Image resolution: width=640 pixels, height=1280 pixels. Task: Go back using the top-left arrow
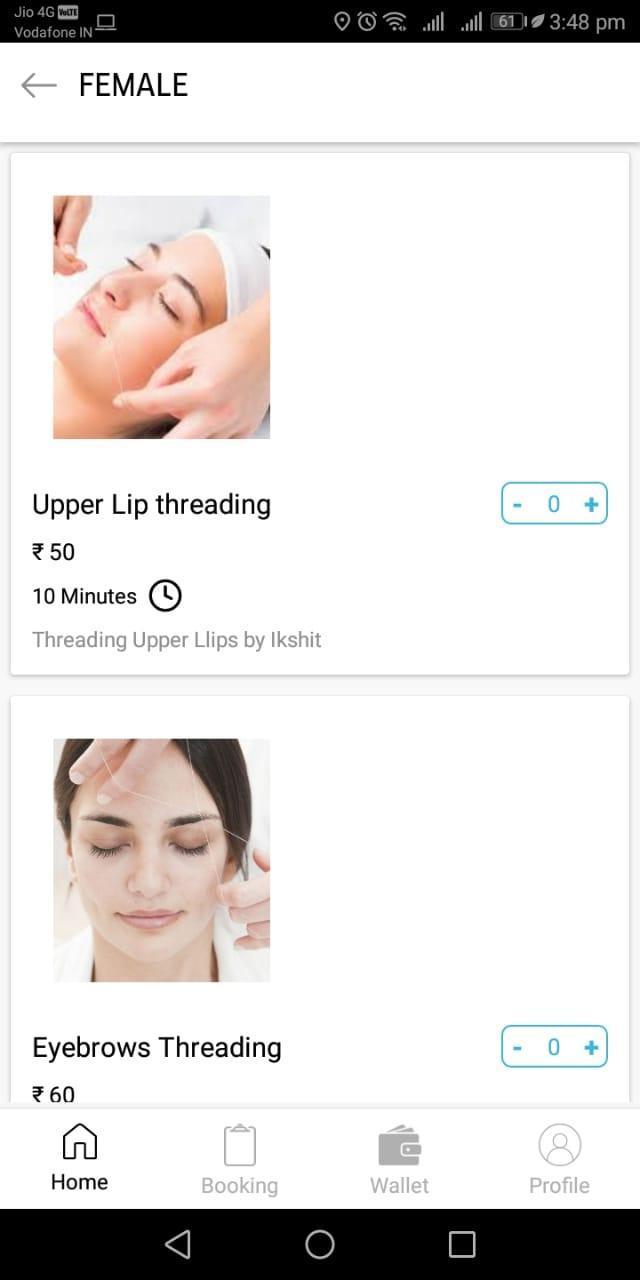point(39,86)
